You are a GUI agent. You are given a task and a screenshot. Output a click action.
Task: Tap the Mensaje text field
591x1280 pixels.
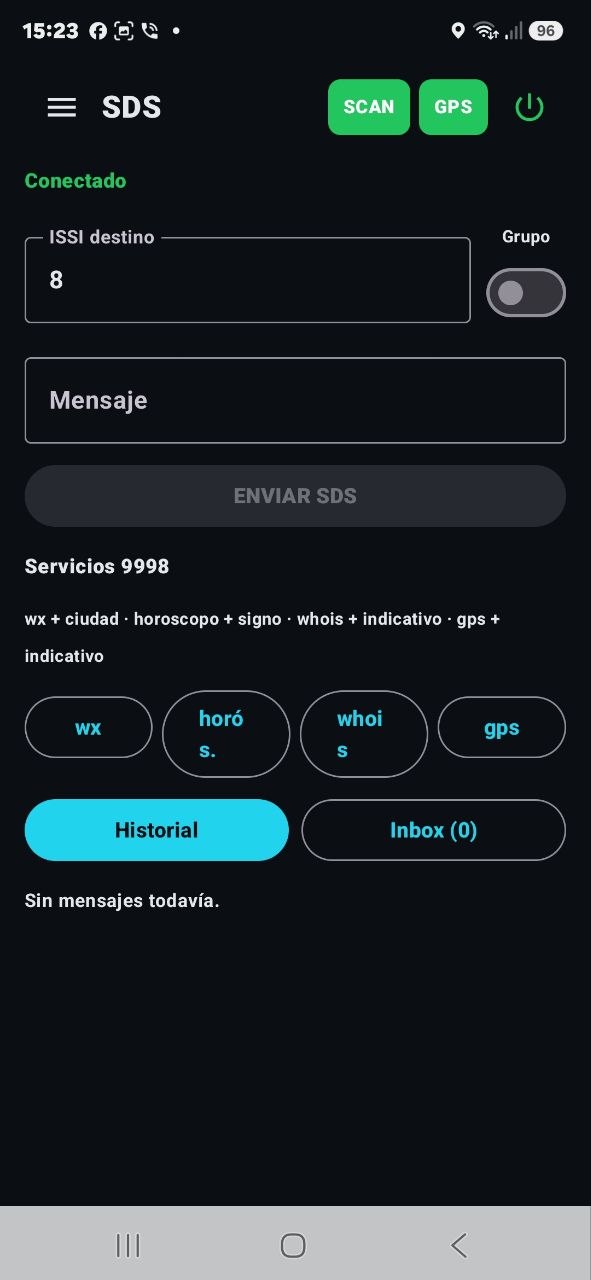[295, 400]
